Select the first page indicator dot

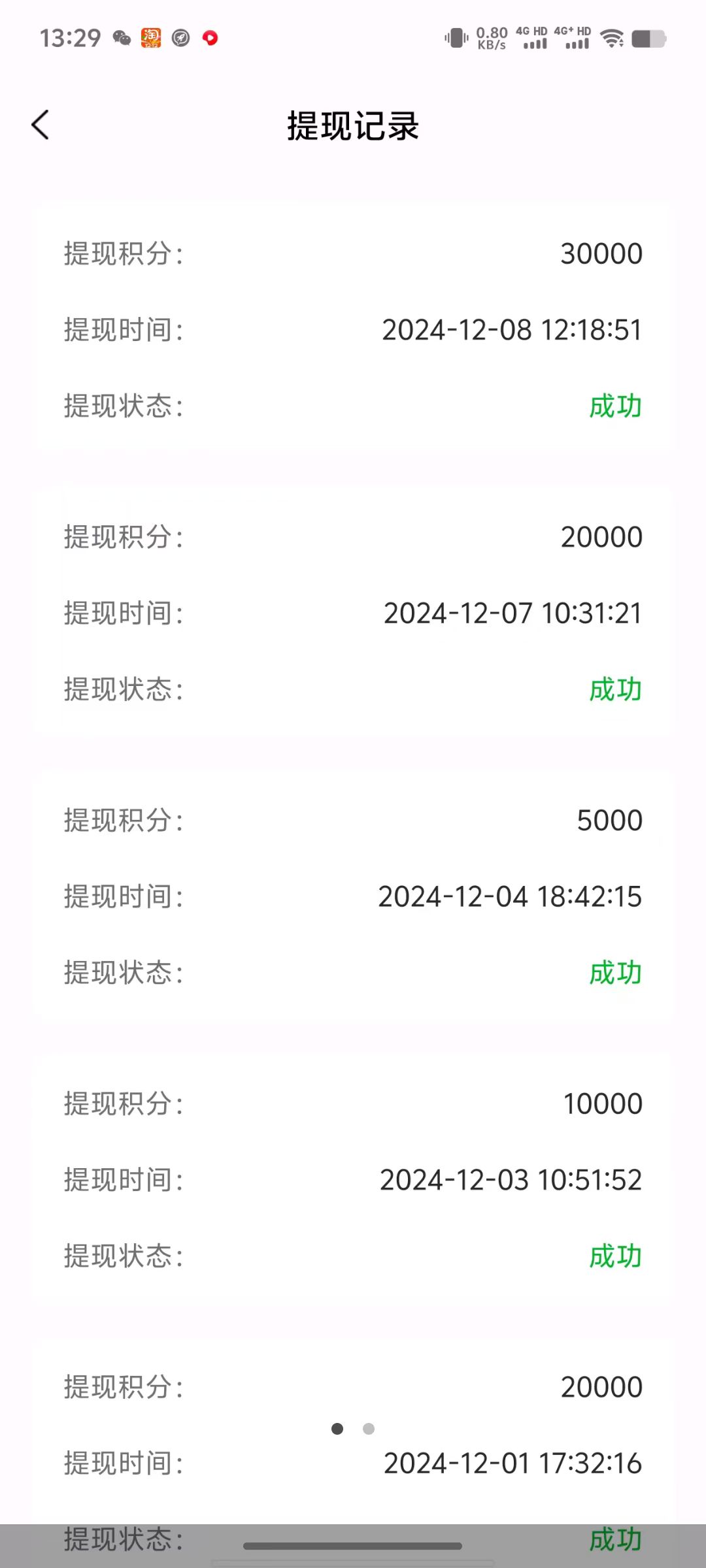339,1429
